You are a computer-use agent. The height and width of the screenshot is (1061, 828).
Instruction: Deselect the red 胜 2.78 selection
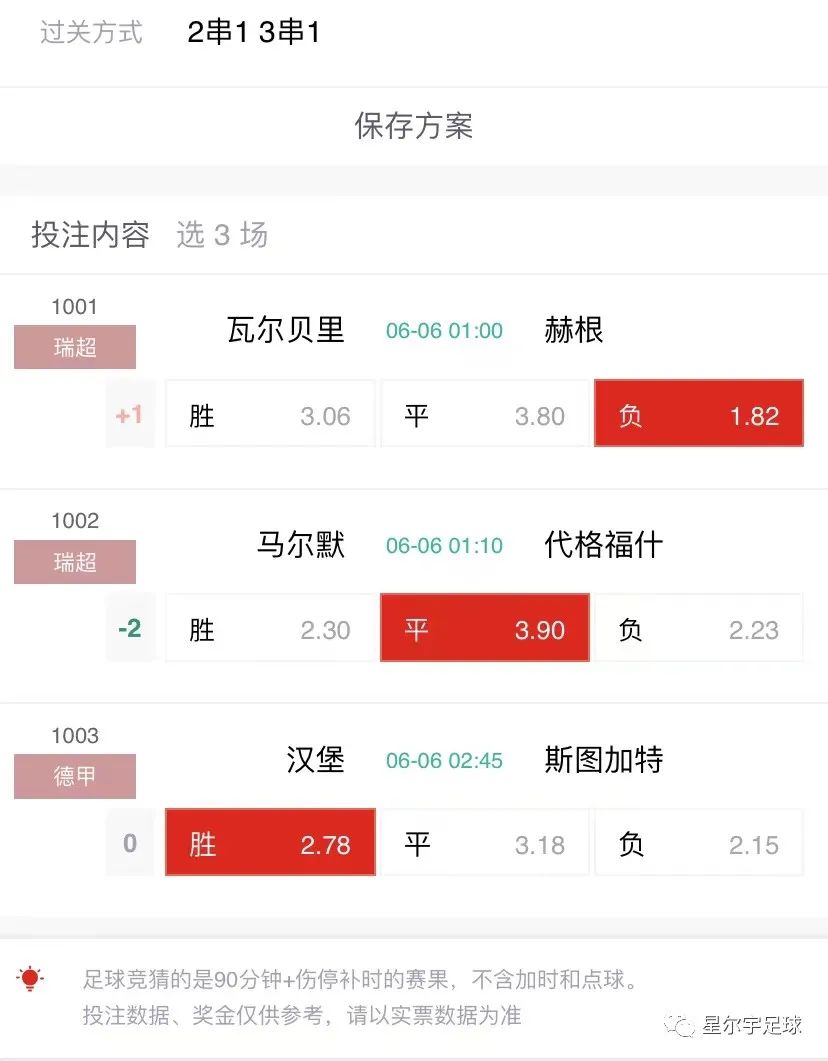click(x=270, y=843)
